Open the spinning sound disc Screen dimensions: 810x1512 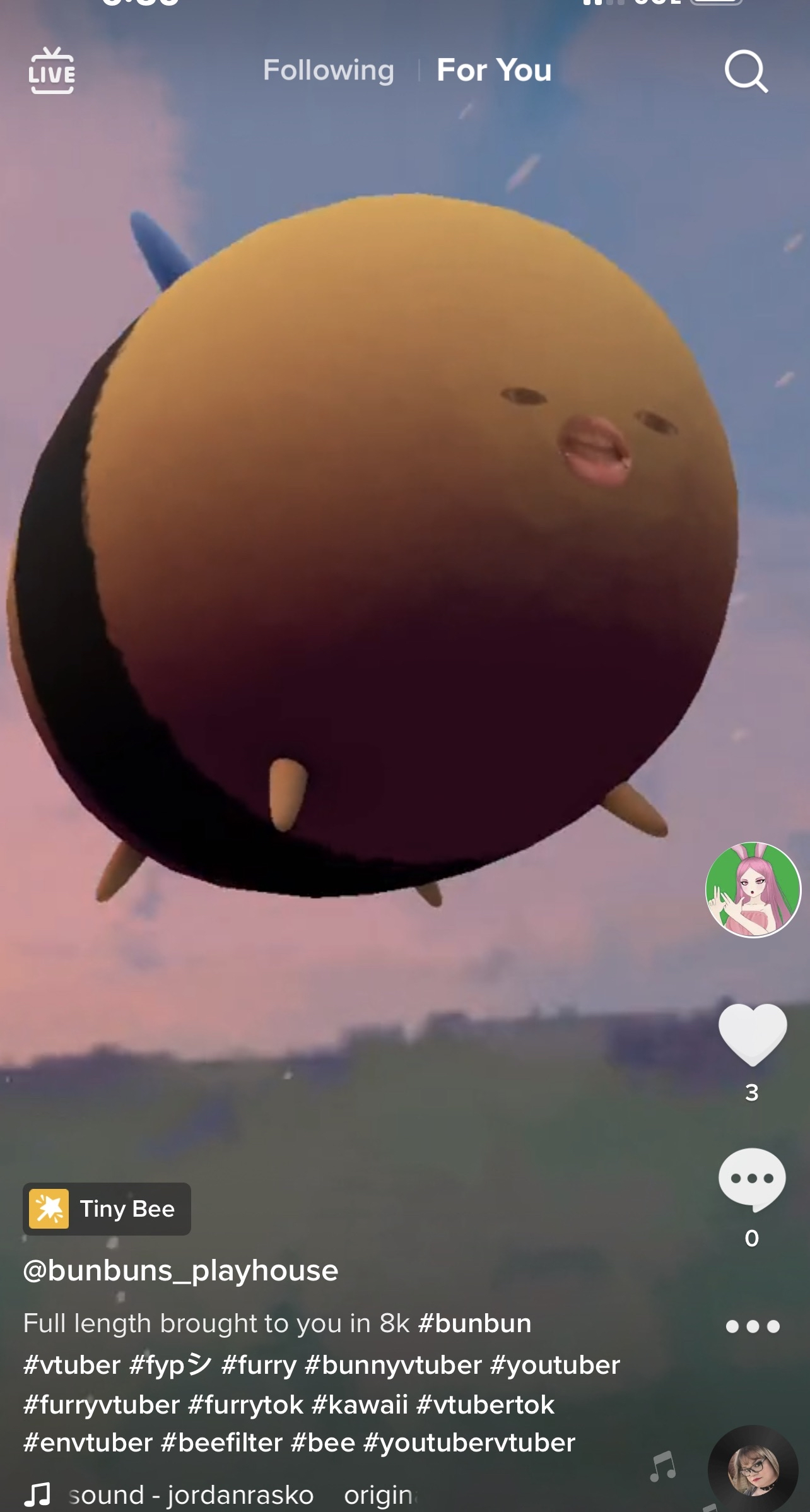753,1469
